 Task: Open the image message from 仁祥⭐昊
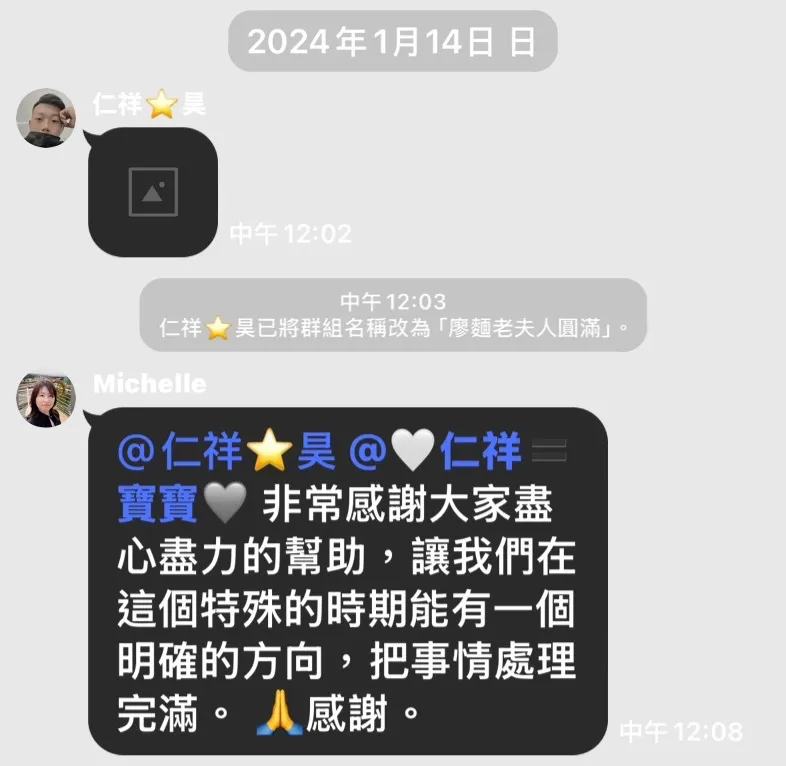[153, 192]
